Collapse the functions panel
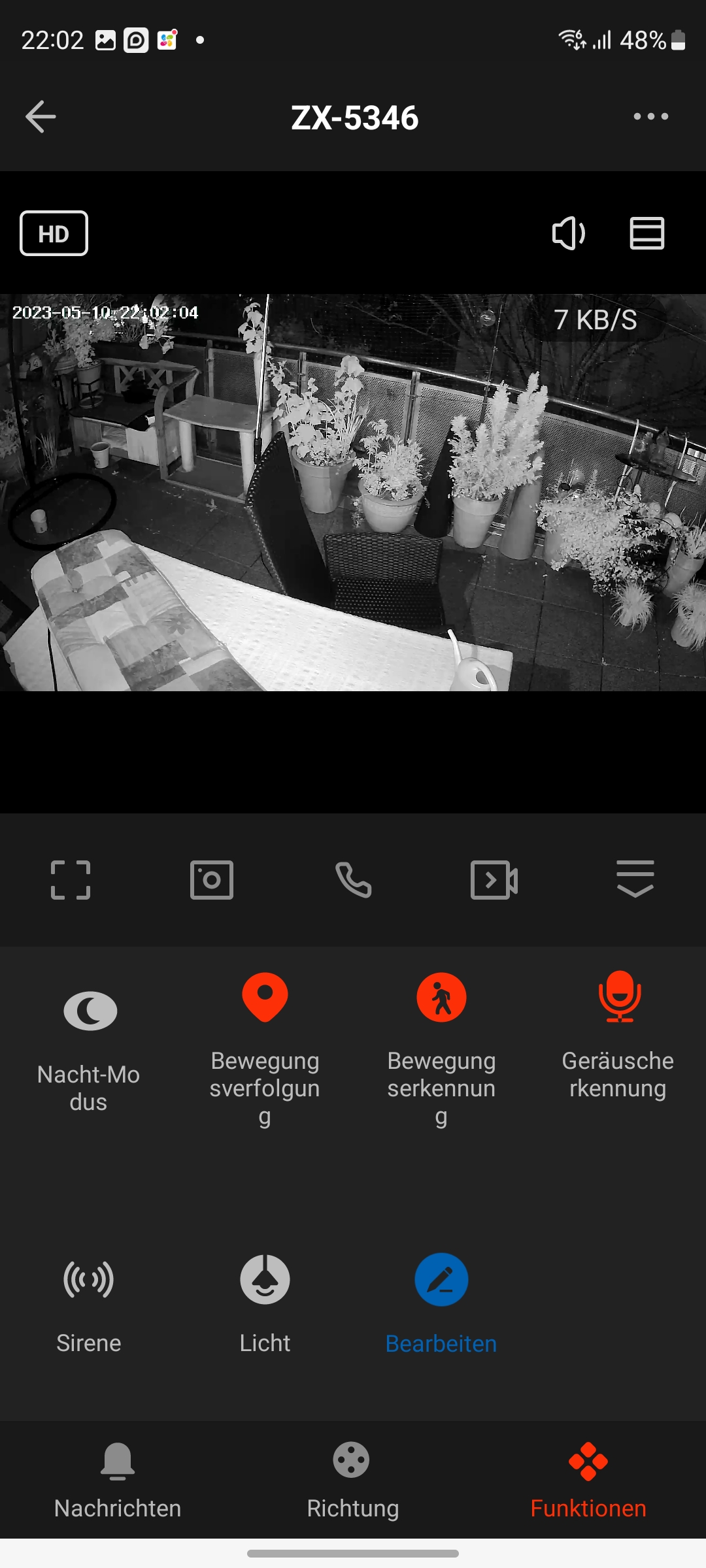 [635, 879]
